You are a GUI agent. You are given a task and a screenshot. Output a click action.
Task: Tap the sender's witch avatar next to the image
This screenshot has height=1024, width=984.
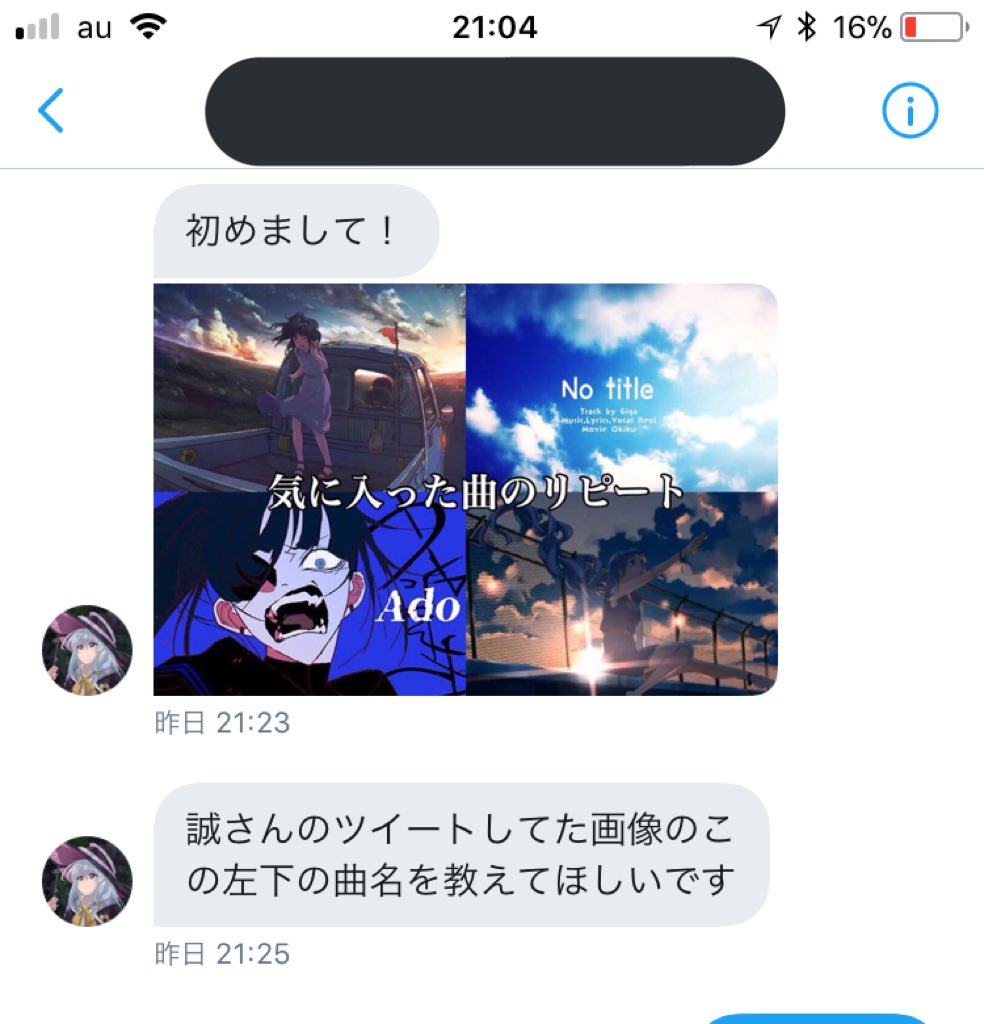click(86, 650)
